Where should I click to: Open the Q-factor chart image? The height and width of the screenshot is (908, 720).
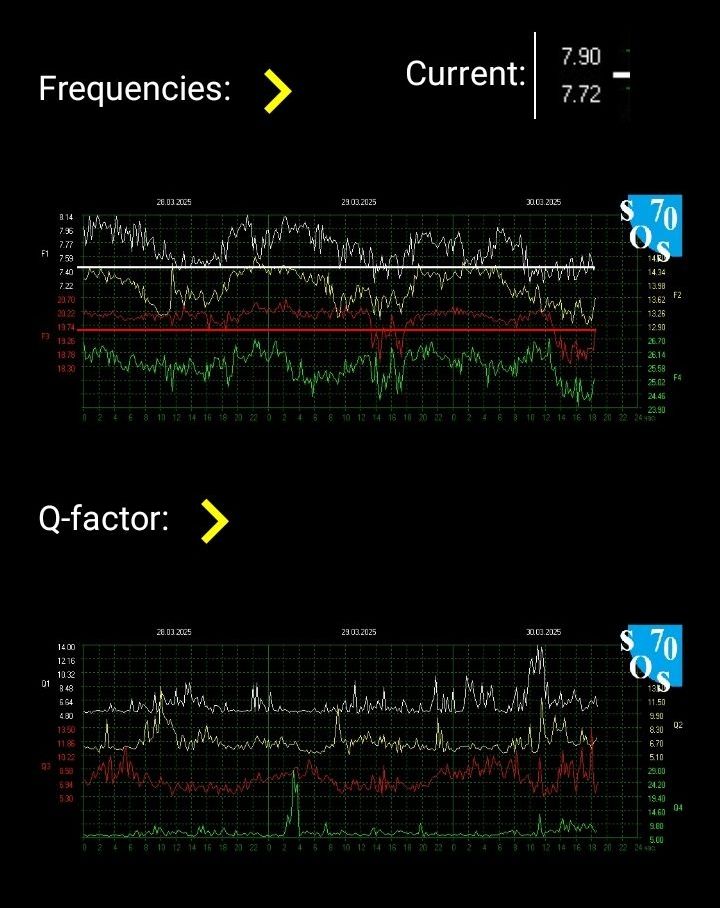pyautogui.click(x=360, y=738)
